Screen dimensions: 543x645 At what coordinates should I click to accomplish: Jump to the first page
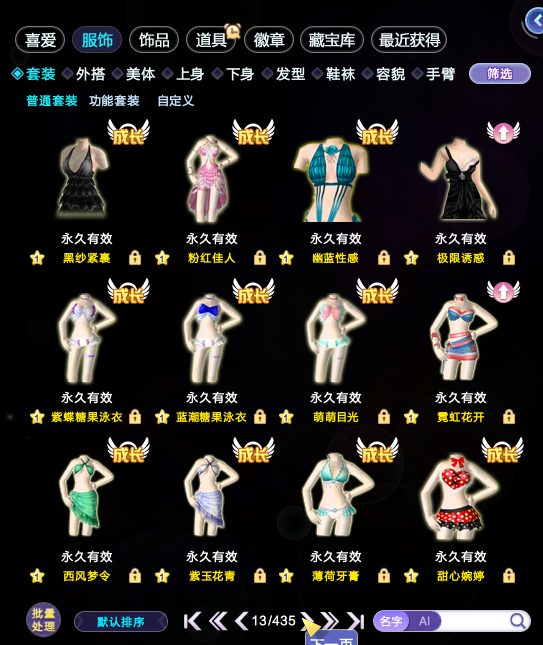[x=193, y=621]
